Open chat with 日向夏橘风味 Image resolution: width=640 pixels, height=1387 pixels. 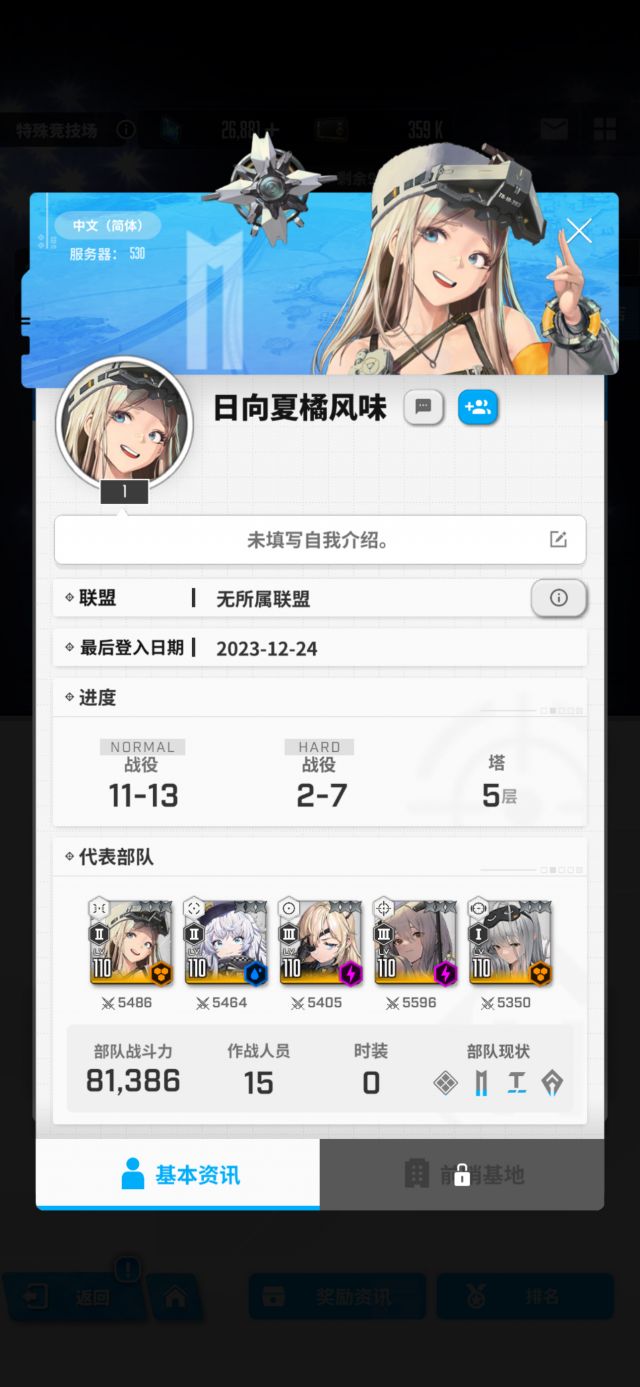[x=423, y=407]
